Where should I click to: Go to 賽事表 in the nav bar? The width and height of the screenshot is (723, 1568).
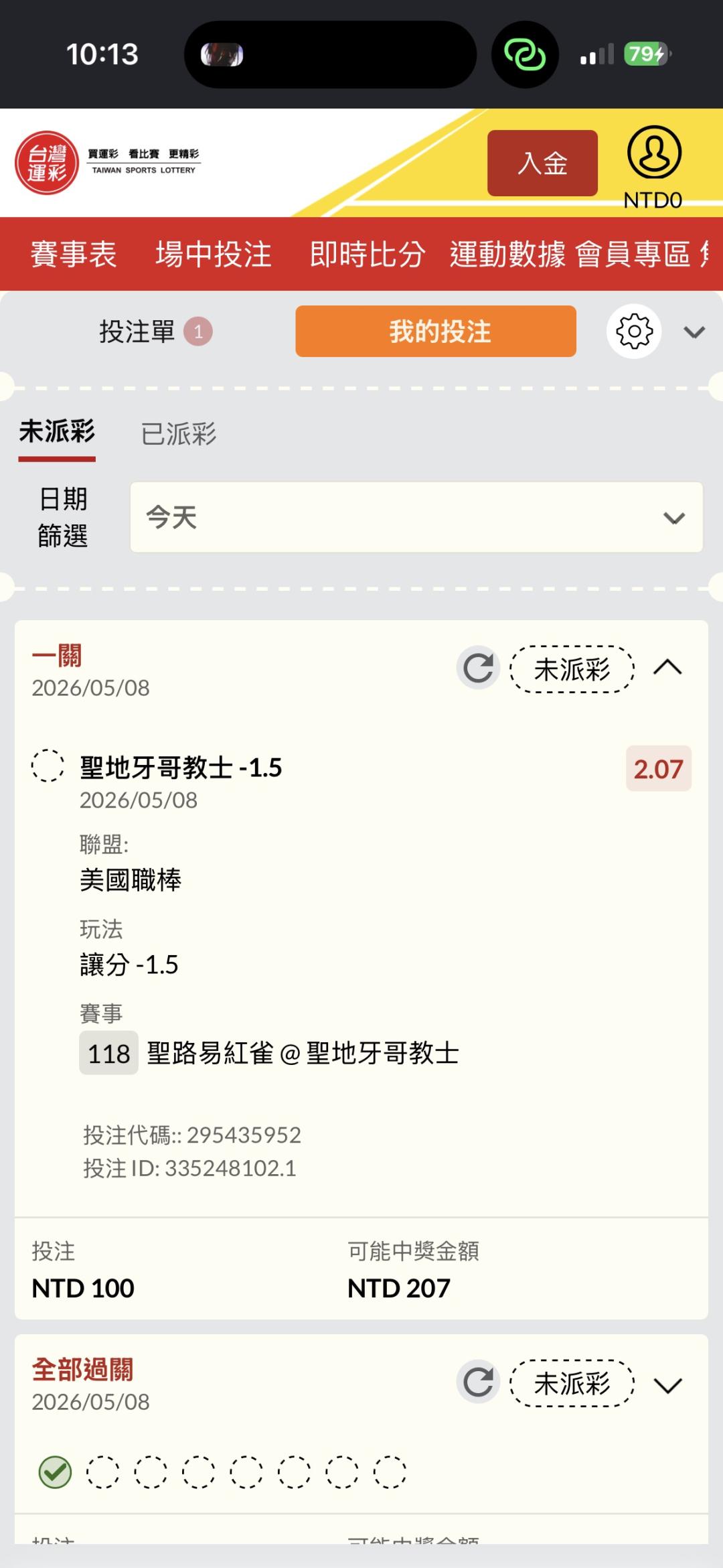click(x=74, y=254)
